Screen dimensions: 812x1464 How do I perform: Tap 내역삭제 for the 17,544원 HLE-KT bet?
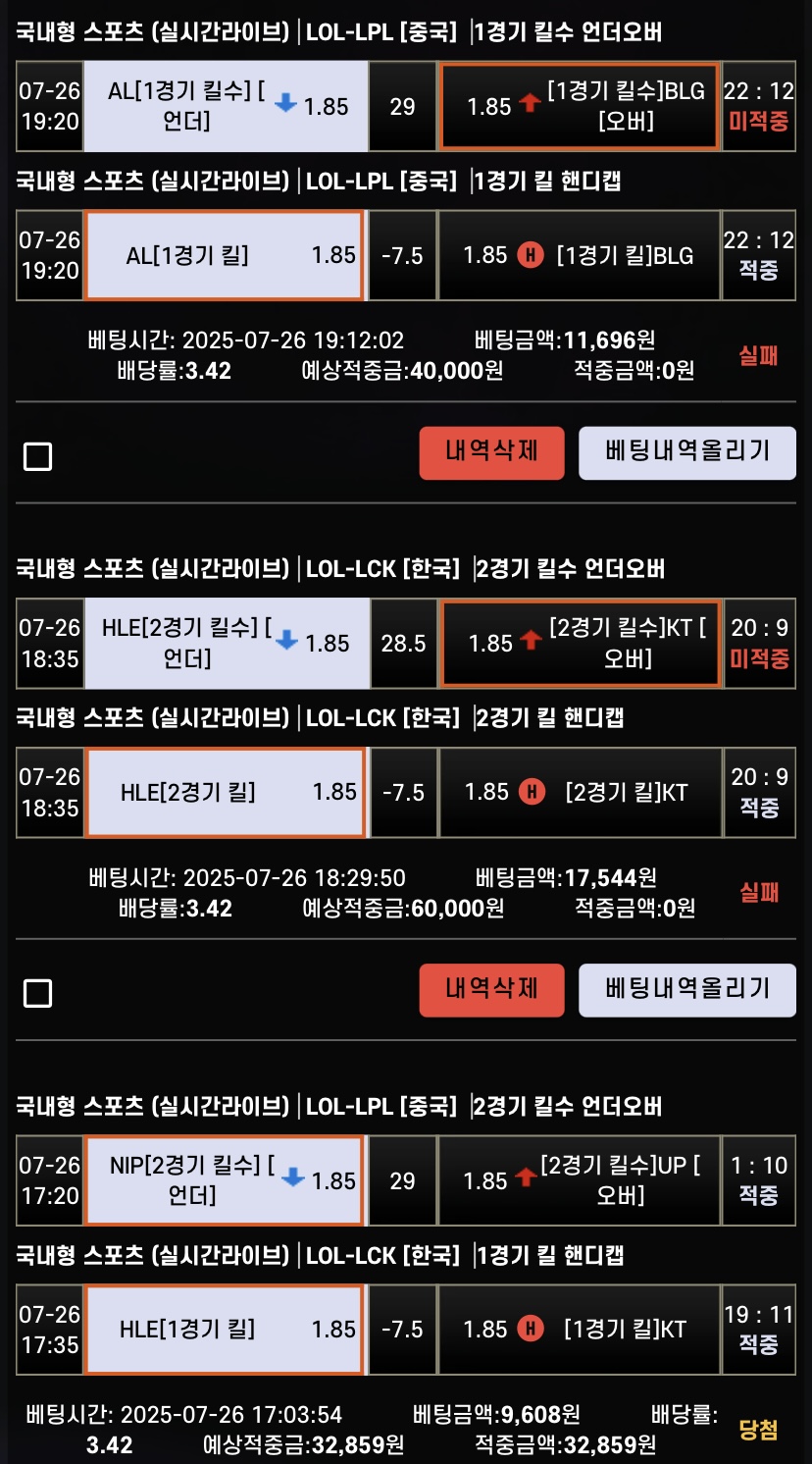(491, 989)
